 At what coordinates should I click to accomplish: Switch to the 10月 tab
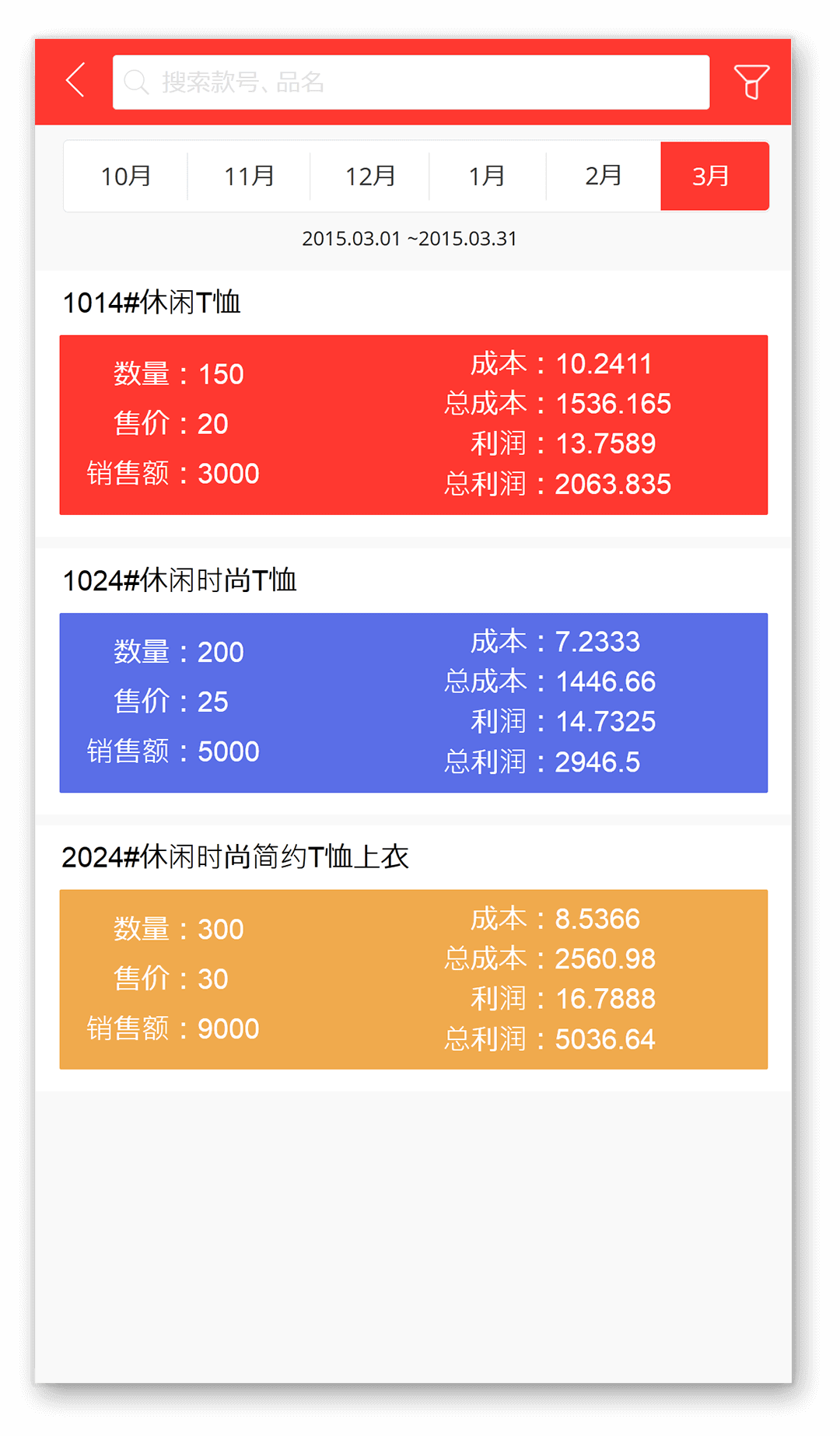coord(126,176)
